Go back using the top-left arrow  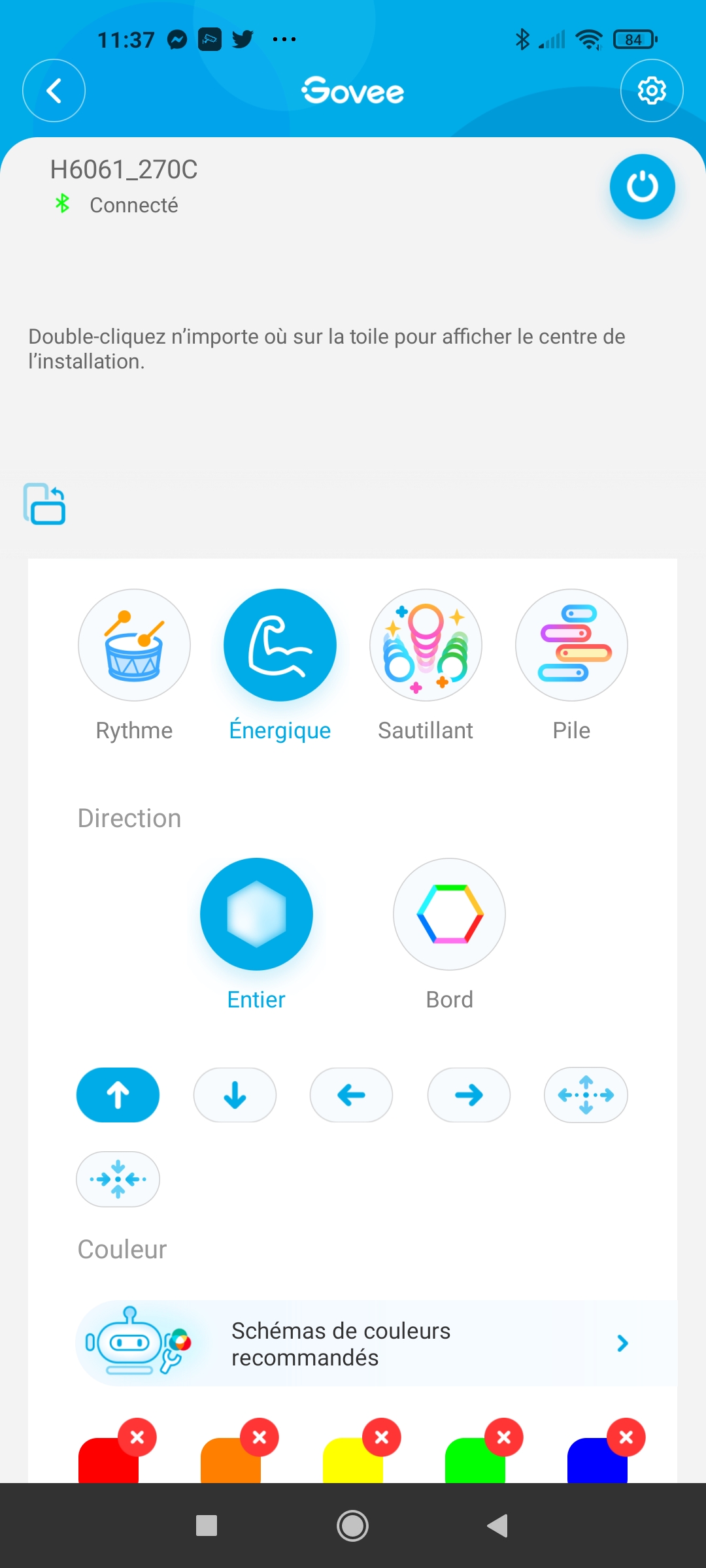click(54, 91)
